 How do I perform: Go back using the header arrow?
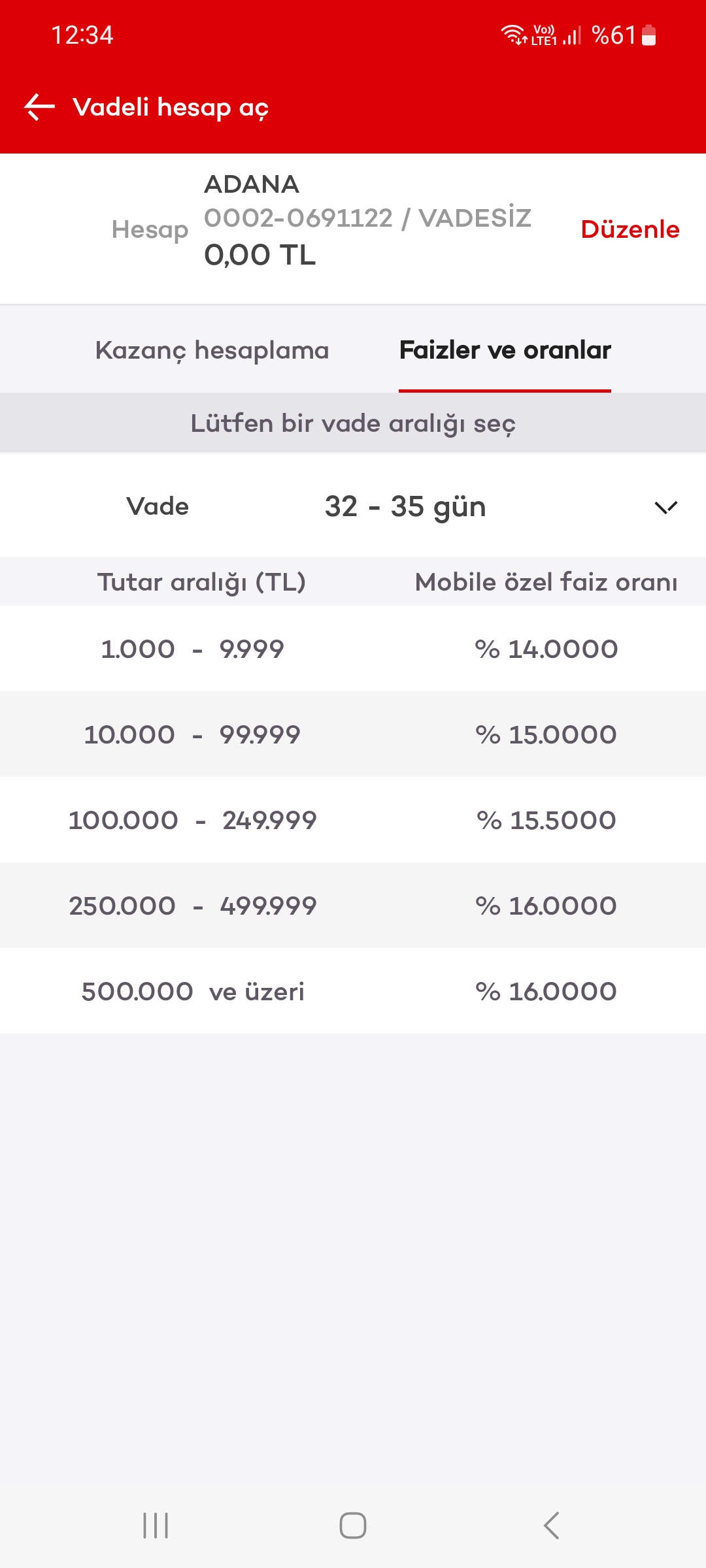pos(40,107)
